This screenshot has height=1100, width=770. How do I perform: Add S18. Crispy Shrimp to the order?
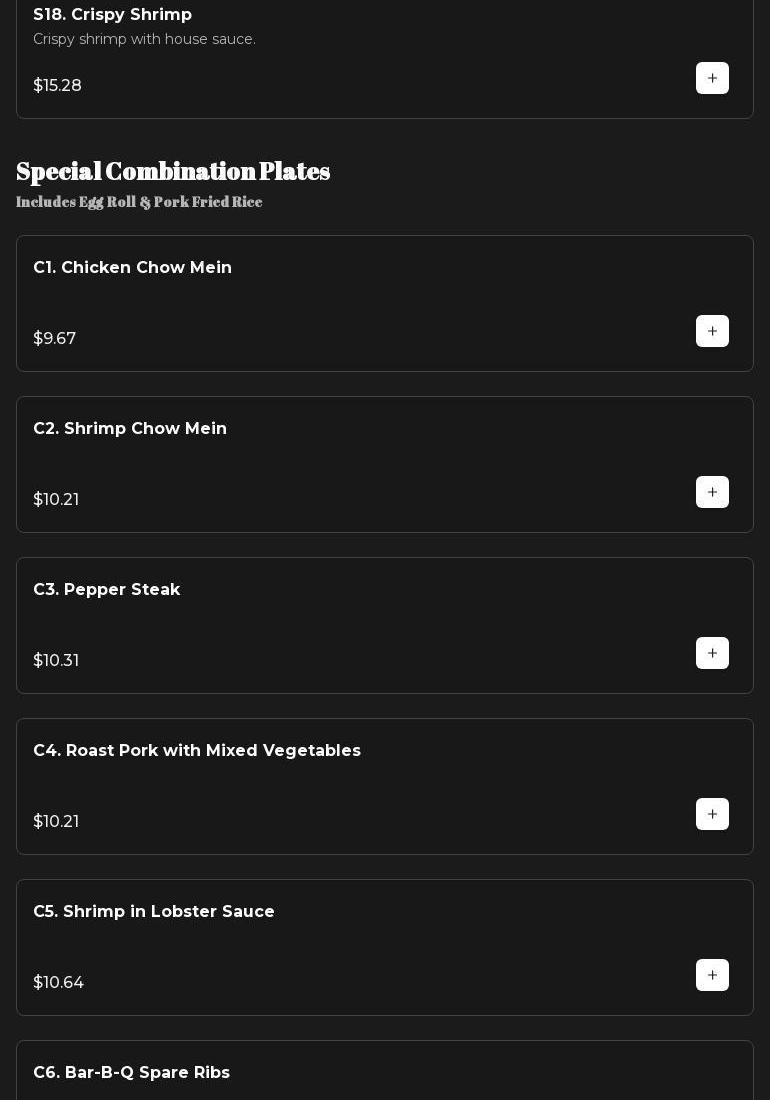(712, 78)
